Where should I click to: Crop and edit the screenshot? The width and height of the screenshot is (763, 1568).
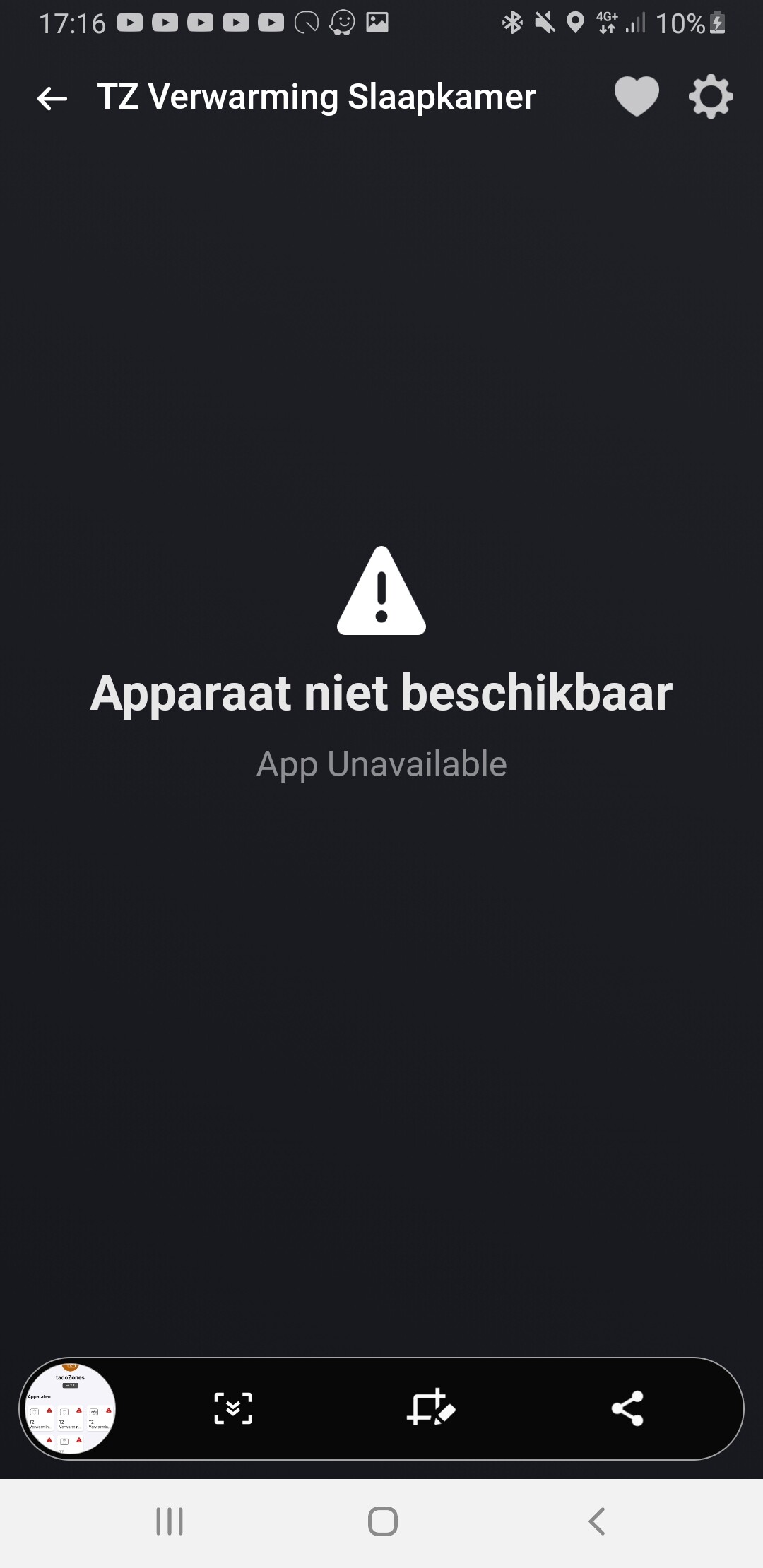coord(430,1408)
